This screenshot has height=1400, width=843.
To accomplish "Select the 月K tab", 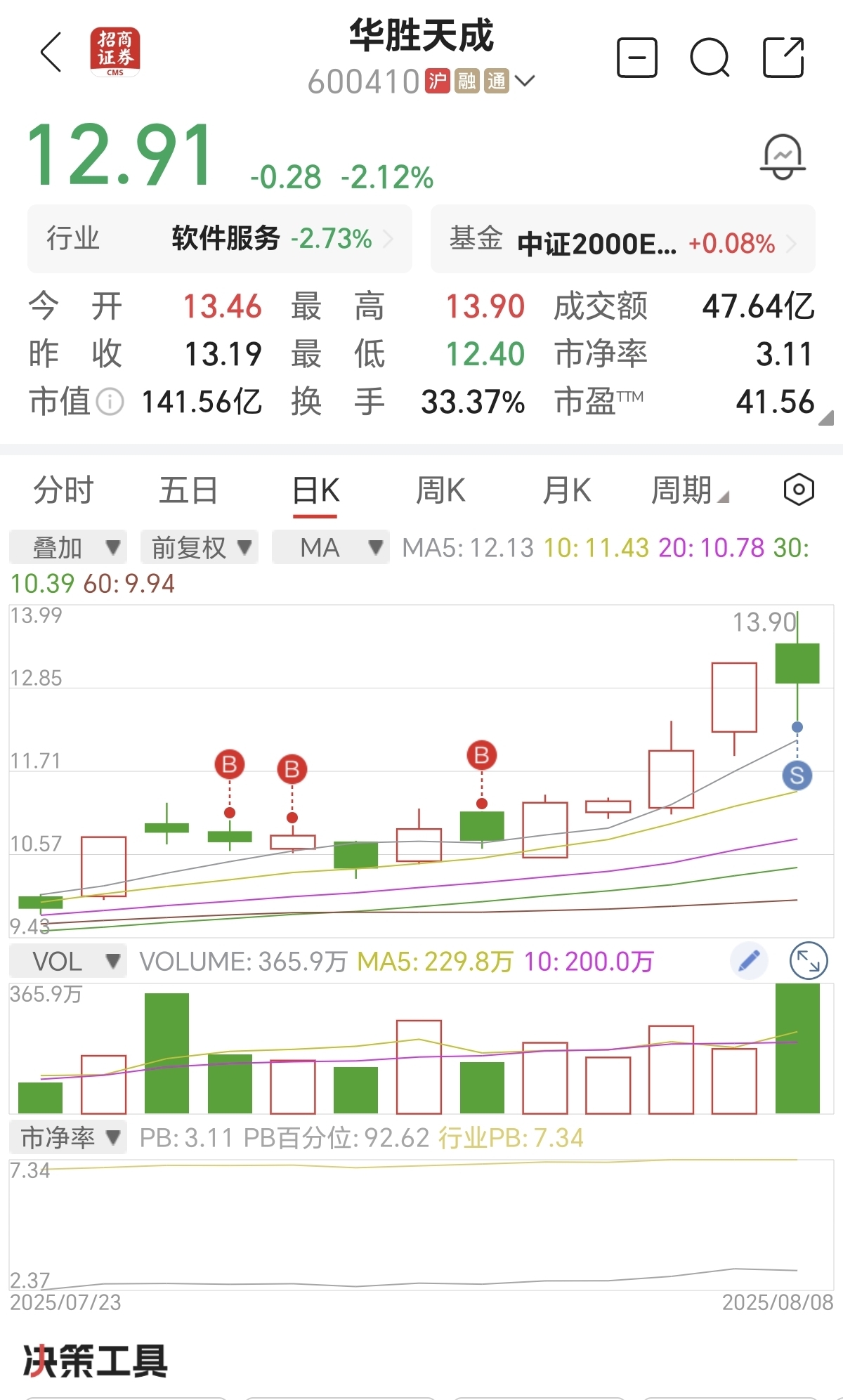I will [567, 490].
